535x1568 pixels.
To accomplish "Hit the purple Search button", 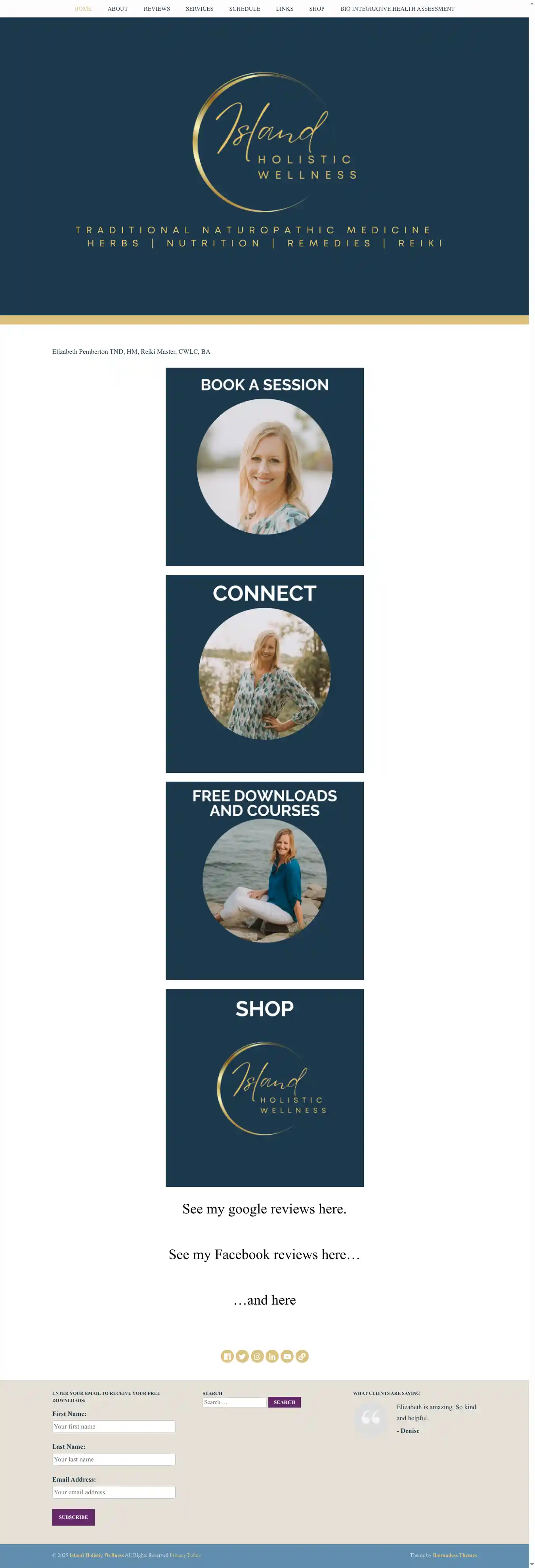I will click(x=284, y=1402).
